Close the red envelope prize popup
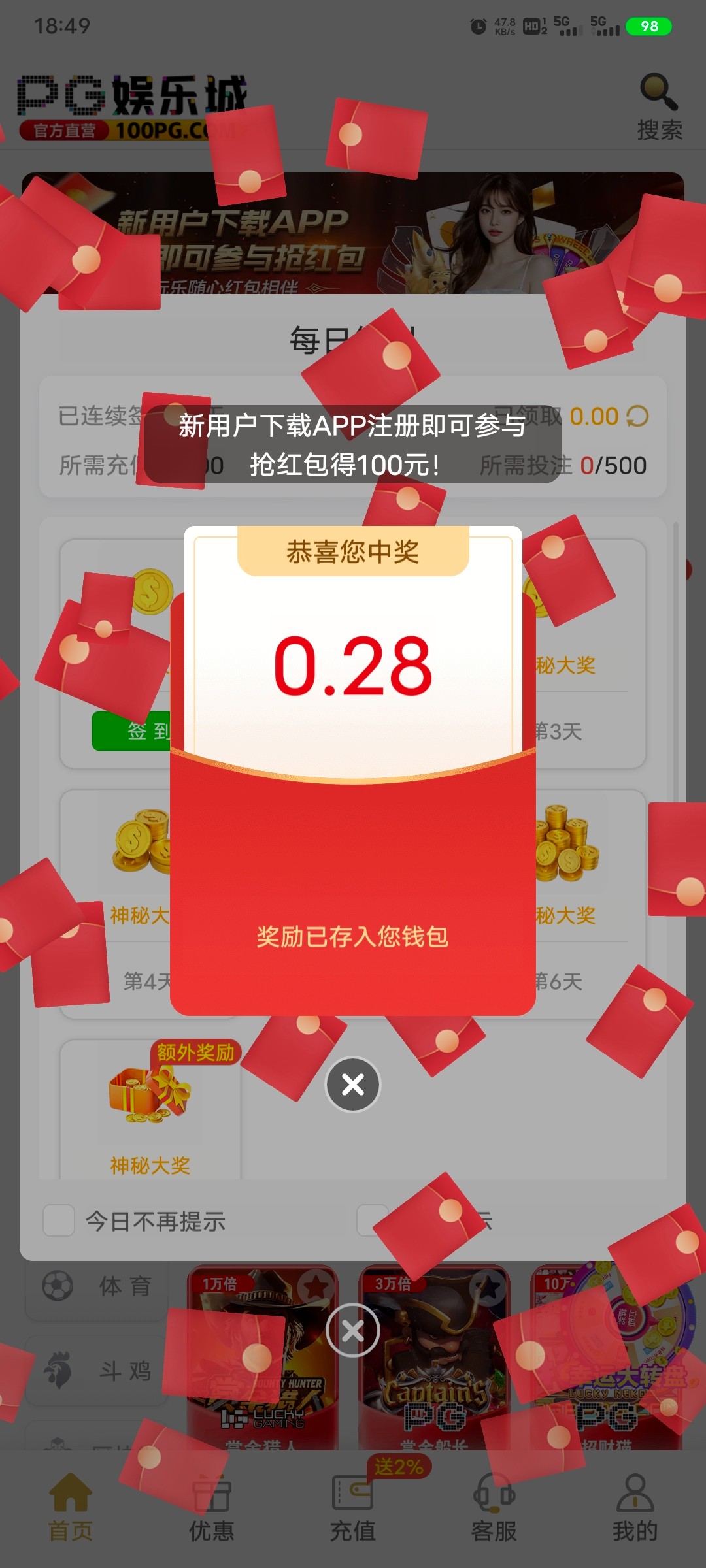The image size is (706, 1568). tap(353, 1085)
